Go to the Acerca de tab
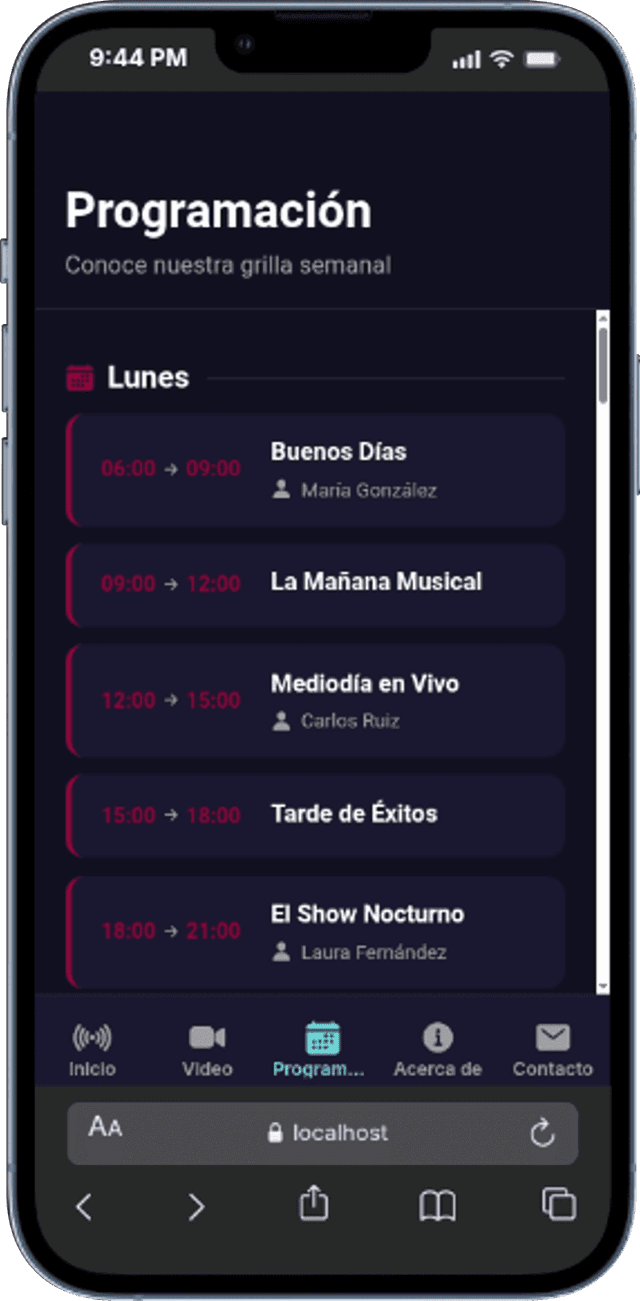 437,1049
